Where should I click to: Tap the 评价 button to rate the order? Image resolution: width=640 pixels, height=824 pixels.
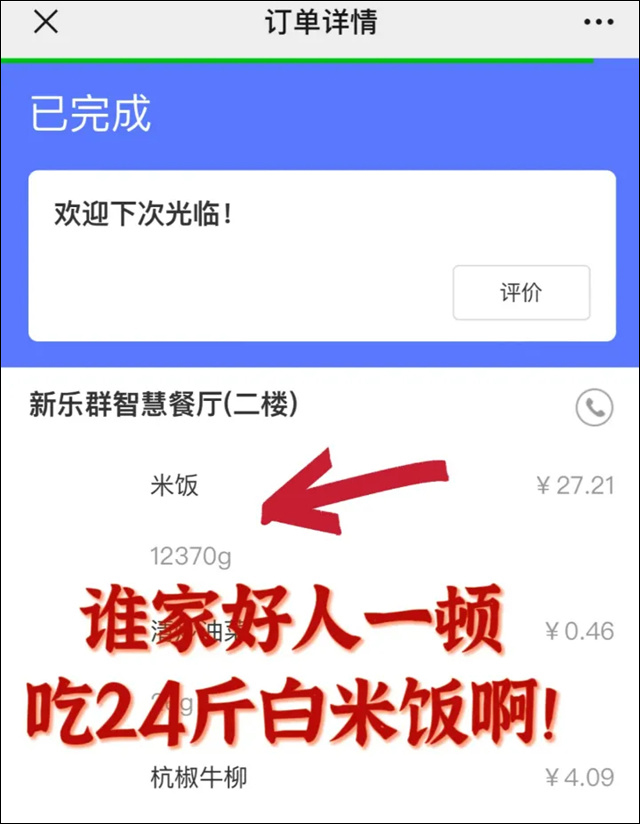click(x=521, y=293)
